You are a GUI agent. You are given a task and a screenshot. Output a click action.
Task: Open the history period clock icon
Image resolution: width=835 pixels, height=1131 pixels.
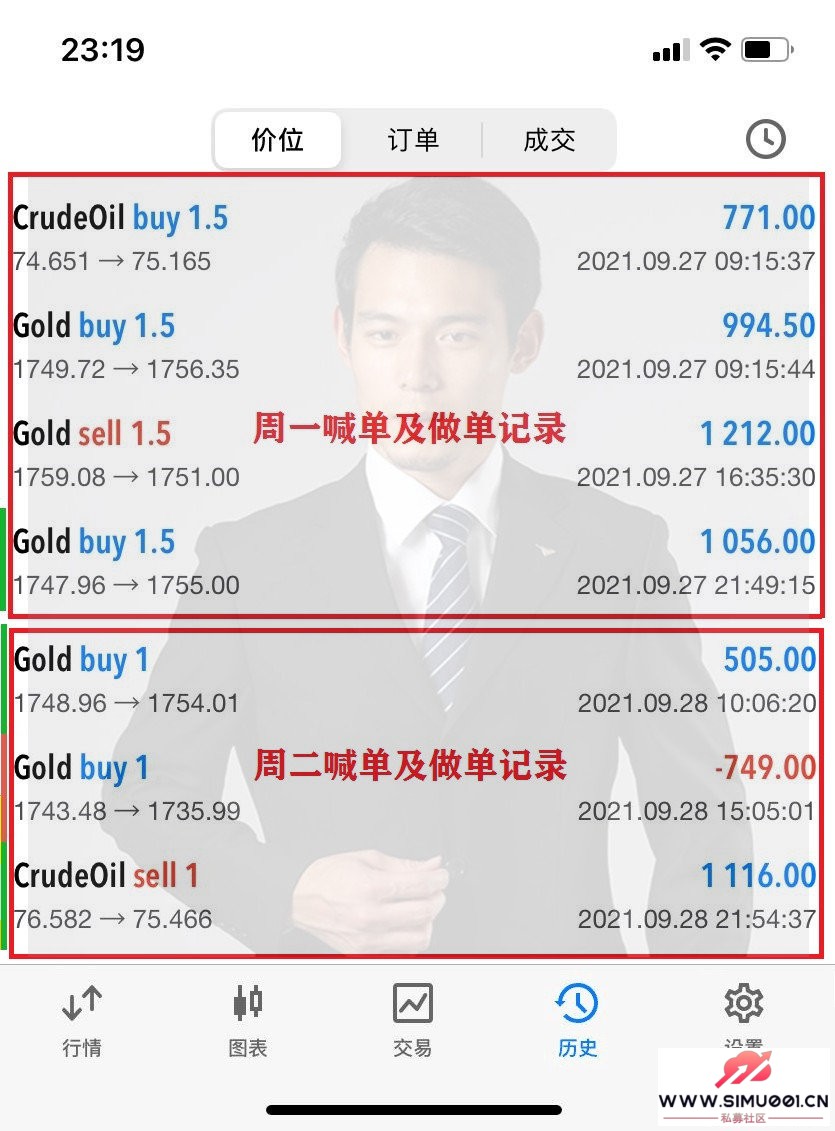coord(765,140)
